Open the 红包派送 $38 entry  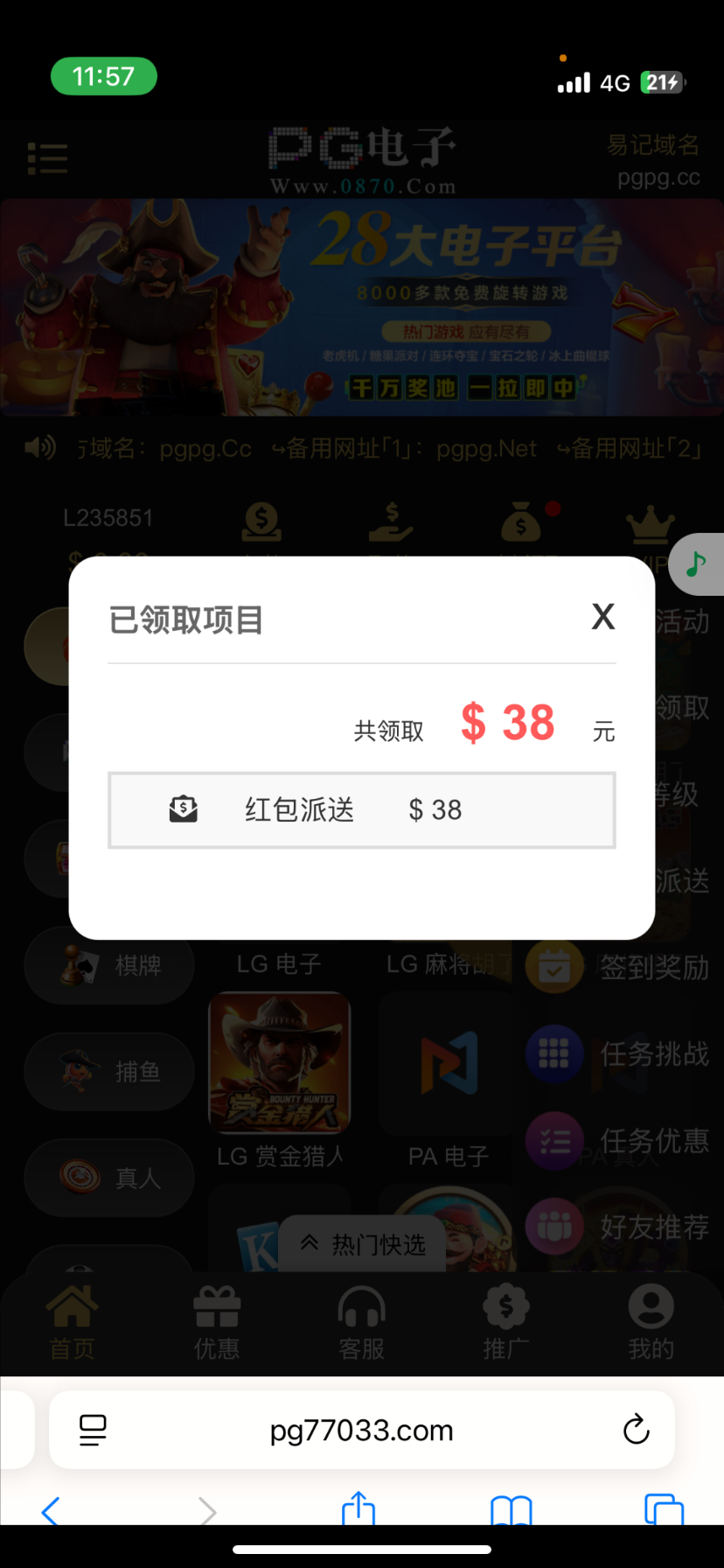(361, 810)
